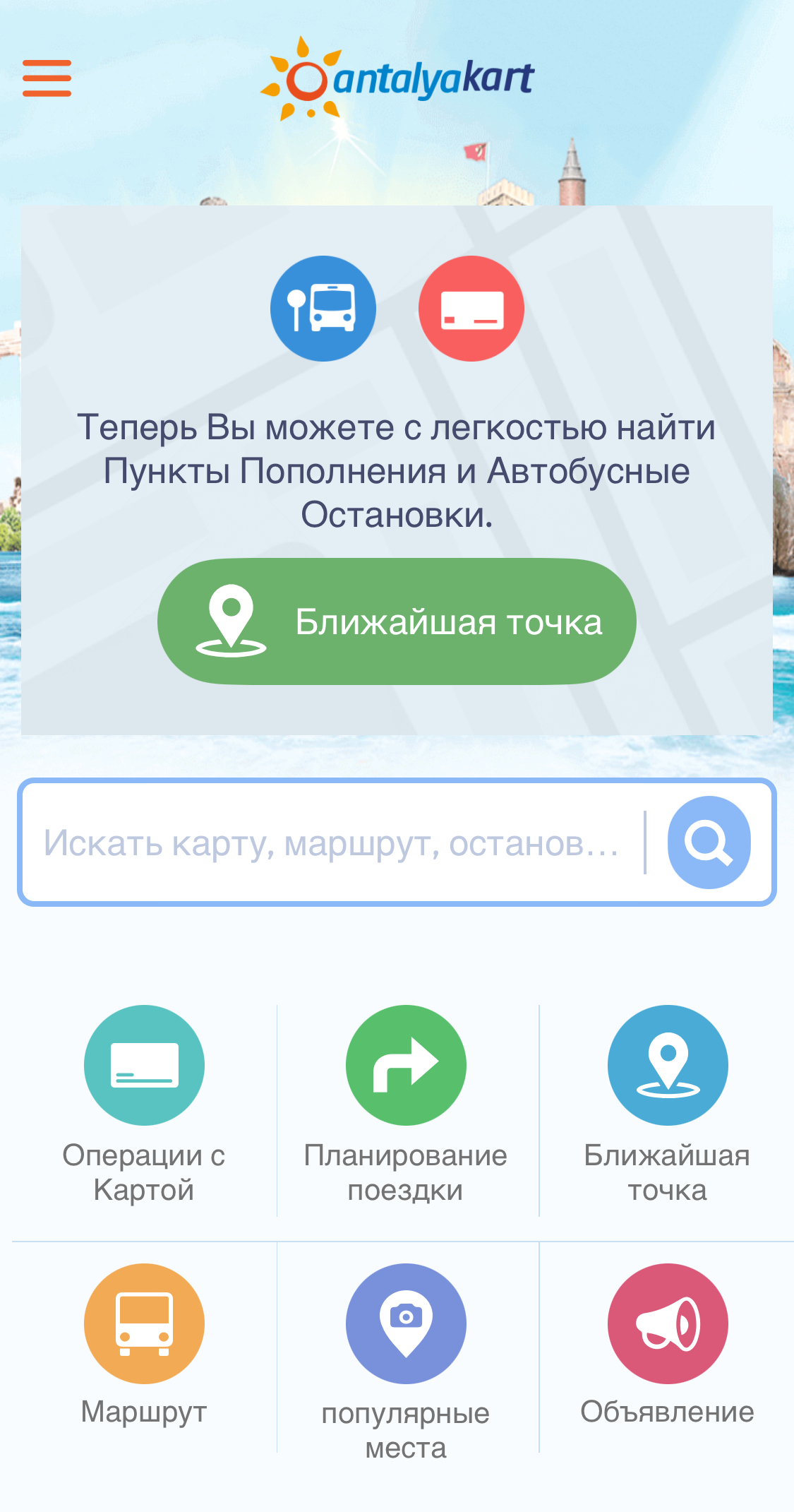Tap the green Ближайшая точка button
The height and width of the screenshot is (1512, 794).
(397, 621)
